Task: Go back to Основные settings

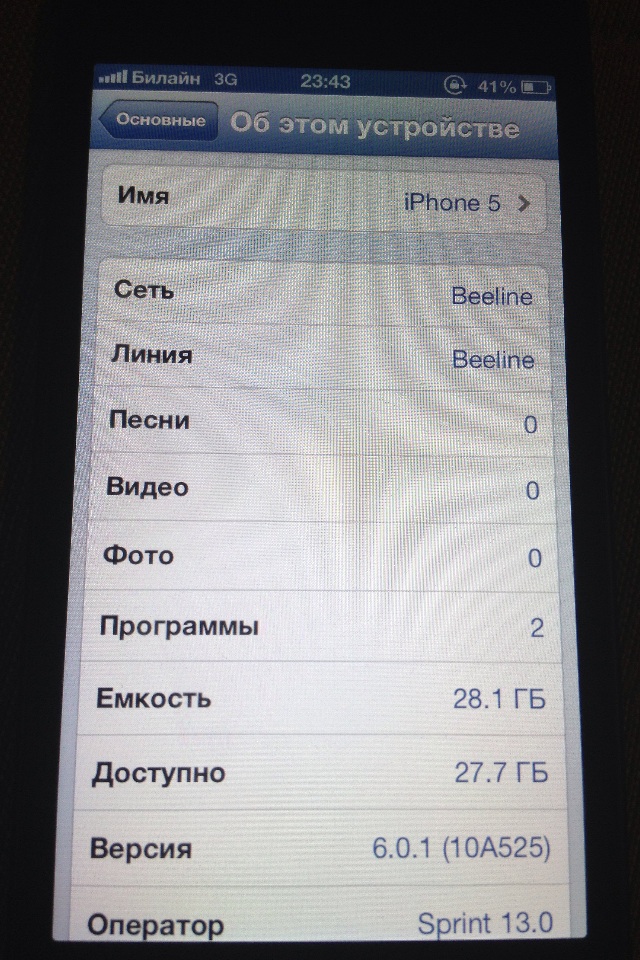Action: point(160,121)
